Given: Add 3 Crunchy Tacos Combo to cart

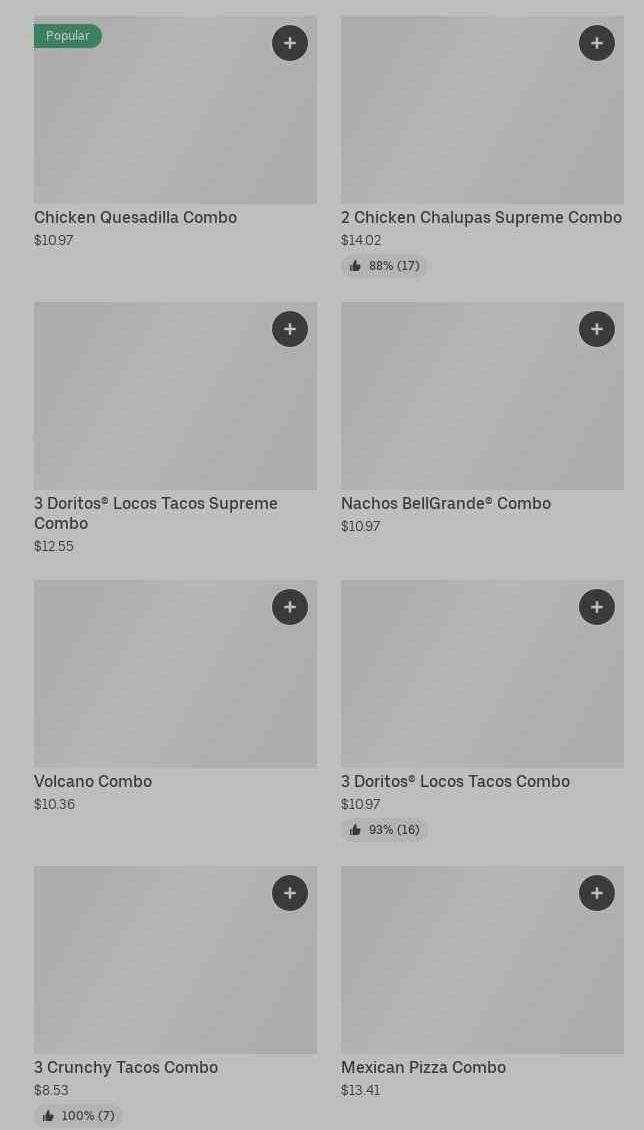Looking at the screenshot, I should pyautogui.click(x=290, y=893).
